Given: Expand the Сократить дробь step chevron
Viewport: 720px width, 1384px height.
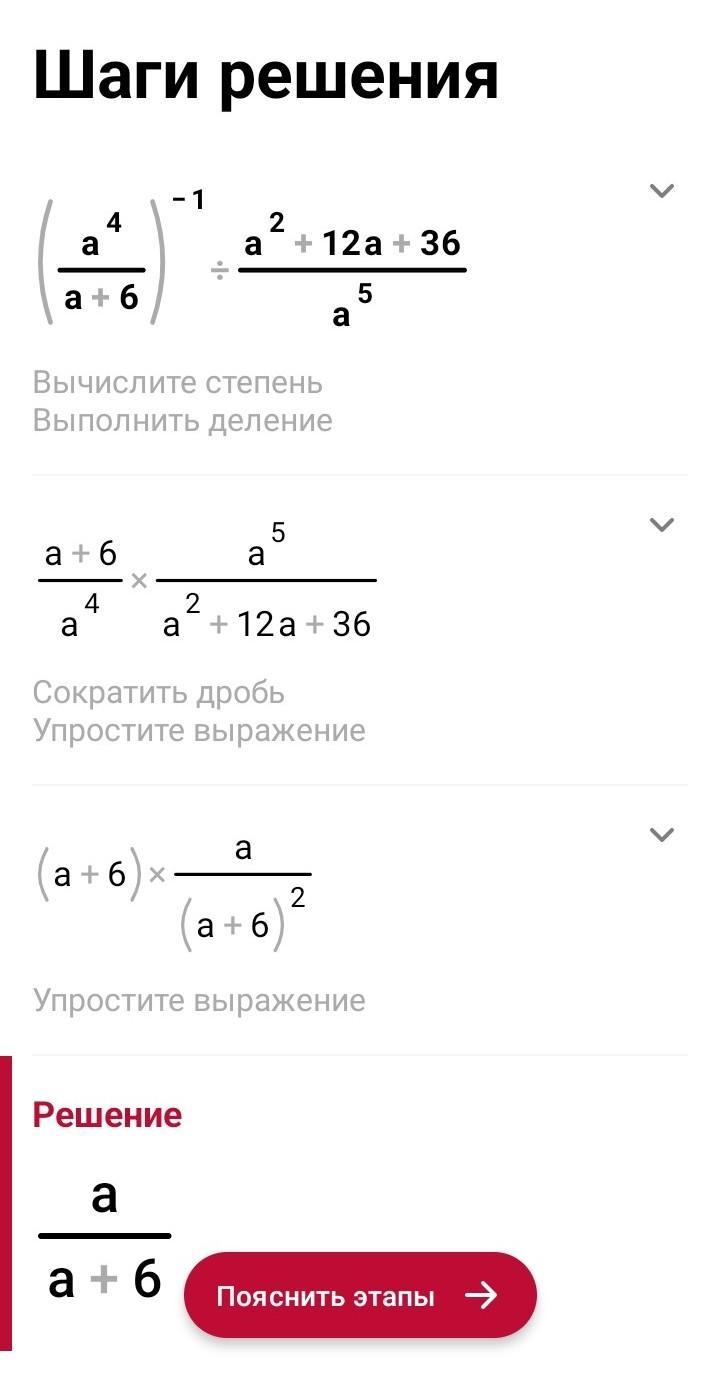Looking at the screenshot, I should [x=661, y=525].
